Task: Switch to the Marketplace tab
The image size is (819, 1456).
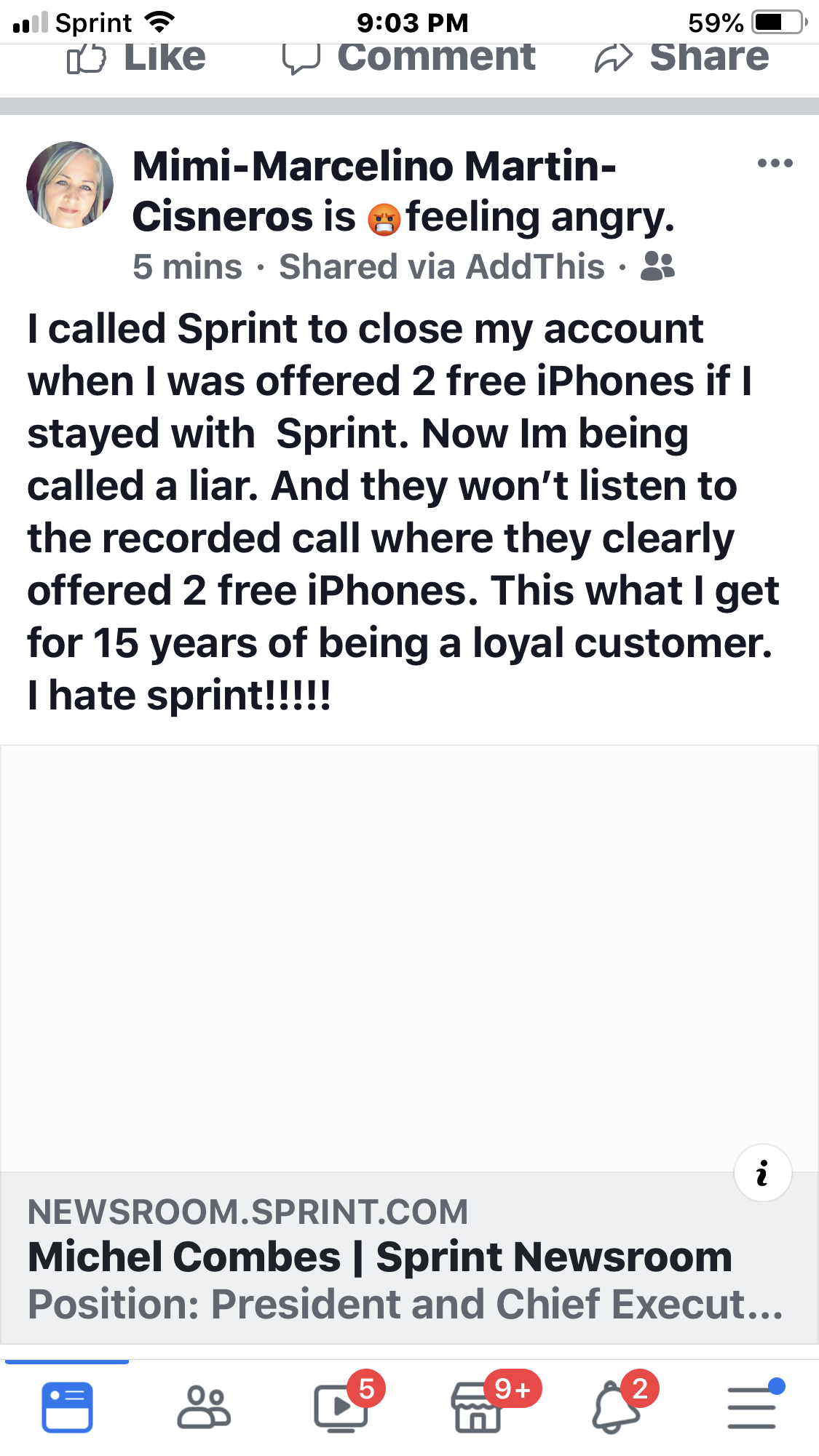Action: [478, 1407]
